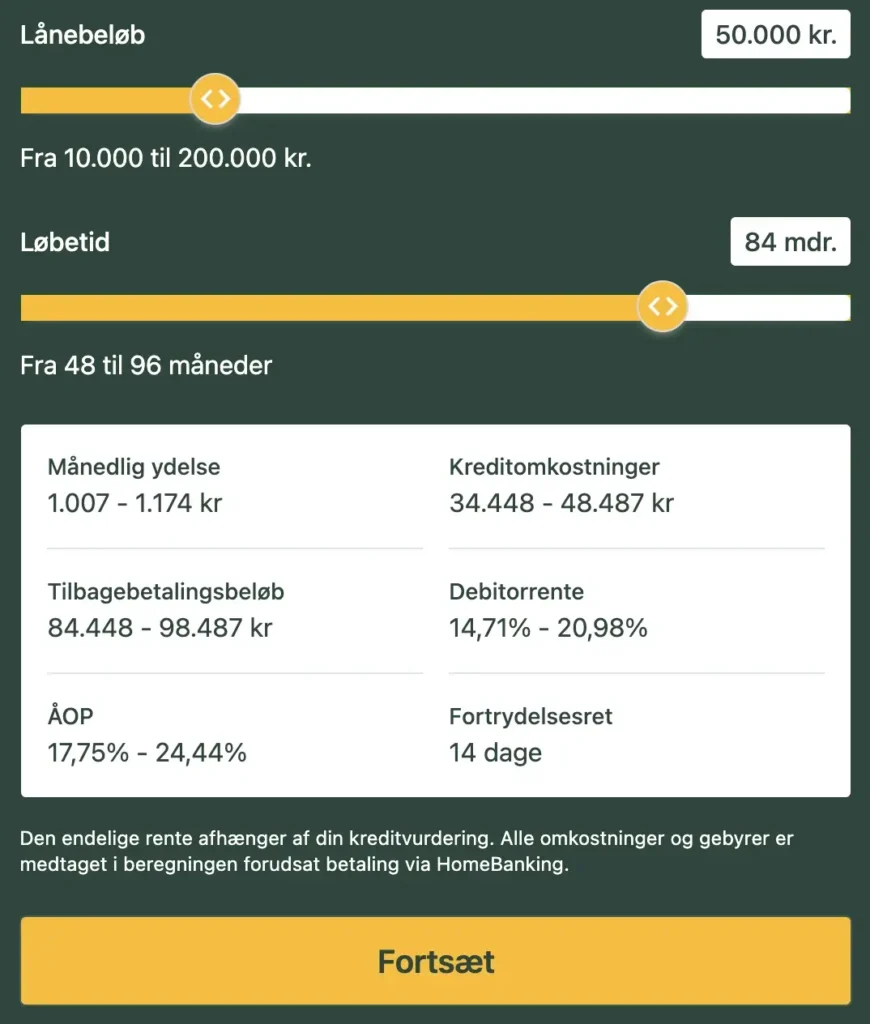This screenshot has width=870, height=1024.
Task: Click the white summary results card
Action: coord(435,608)
